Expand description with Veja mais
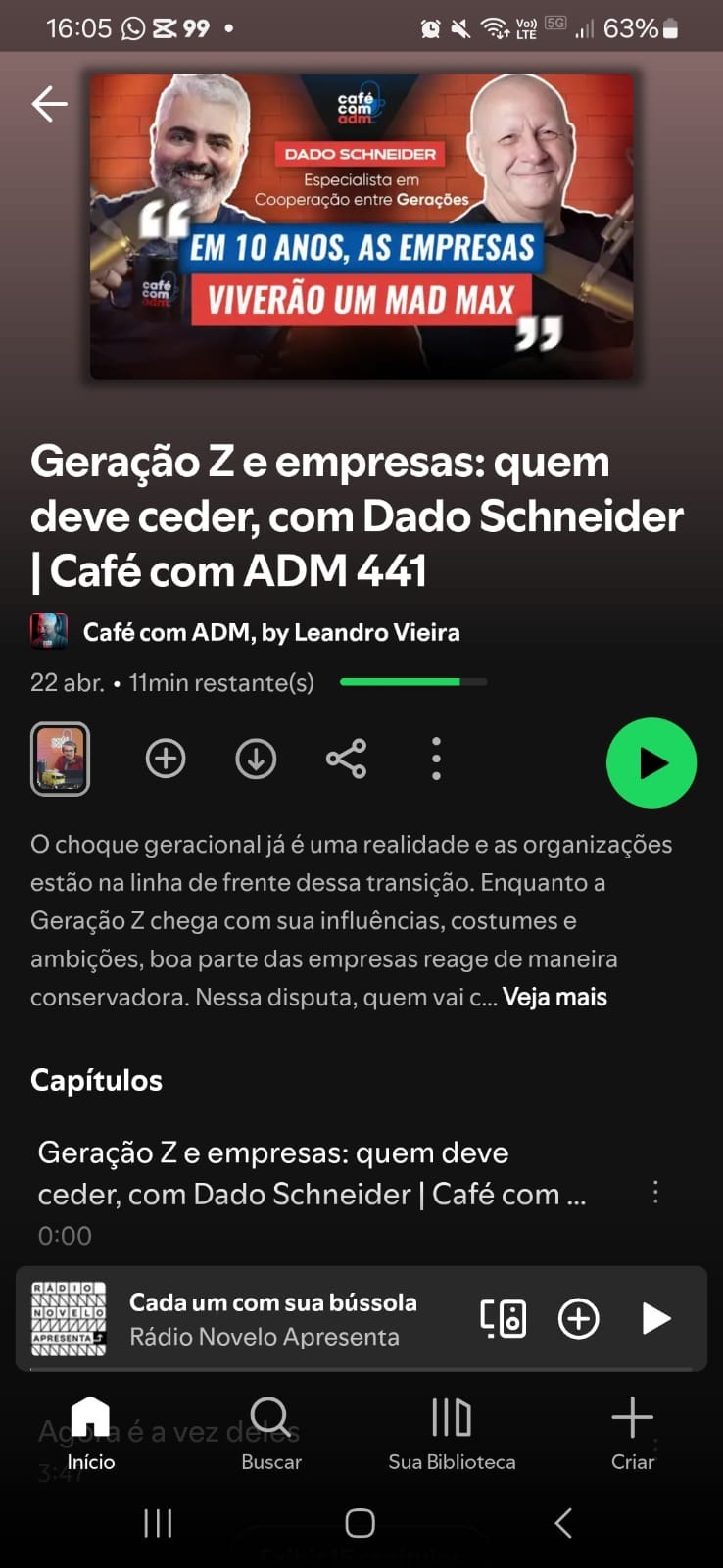This screenshot has height=1568, width=723. click(554, 997)
